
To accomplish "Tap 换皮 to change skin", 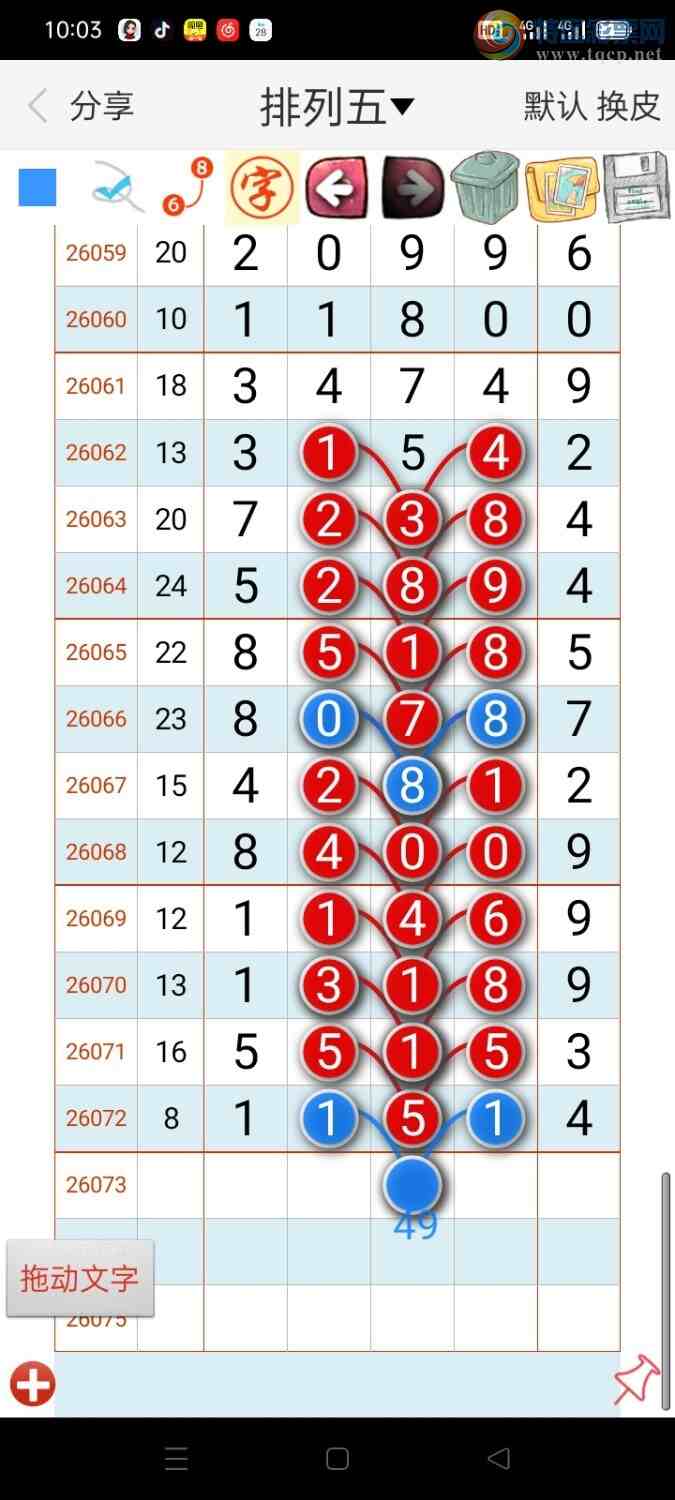I will [x=629, y=106].
